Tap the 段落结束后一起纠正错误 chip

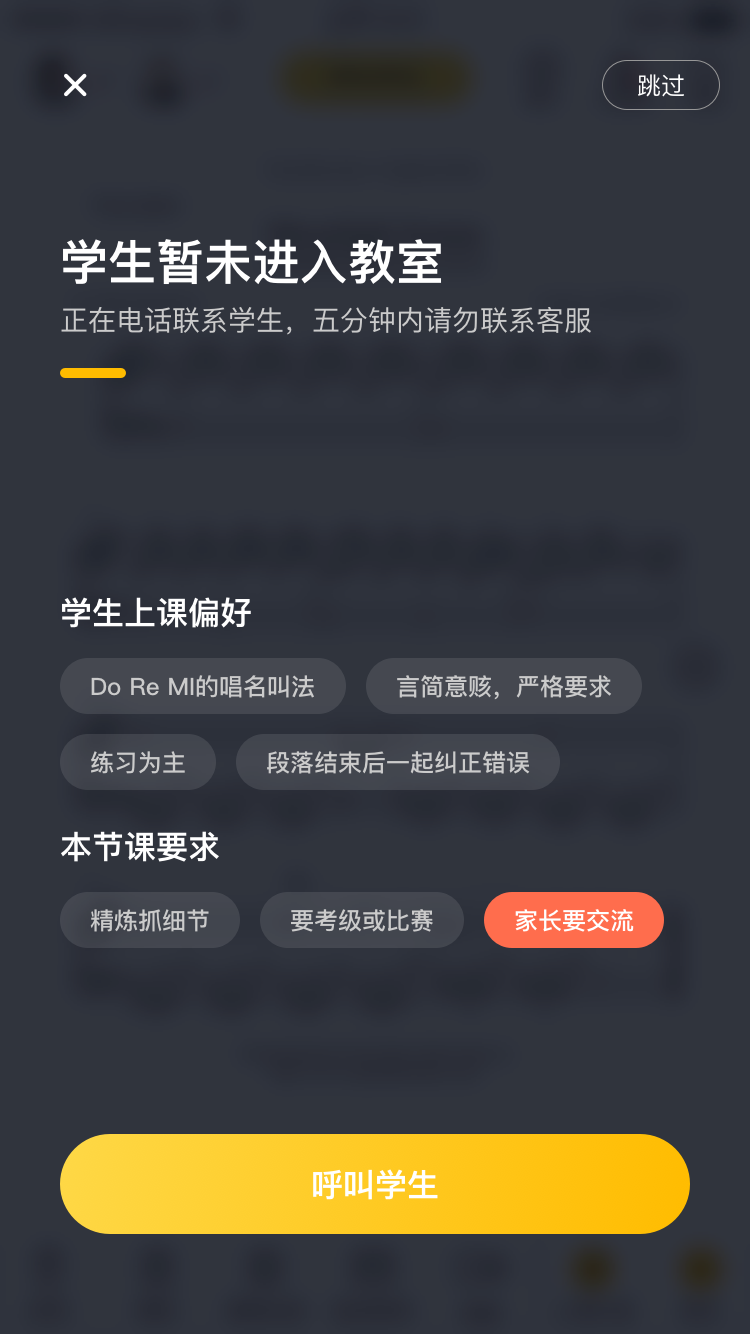(398, 762)
